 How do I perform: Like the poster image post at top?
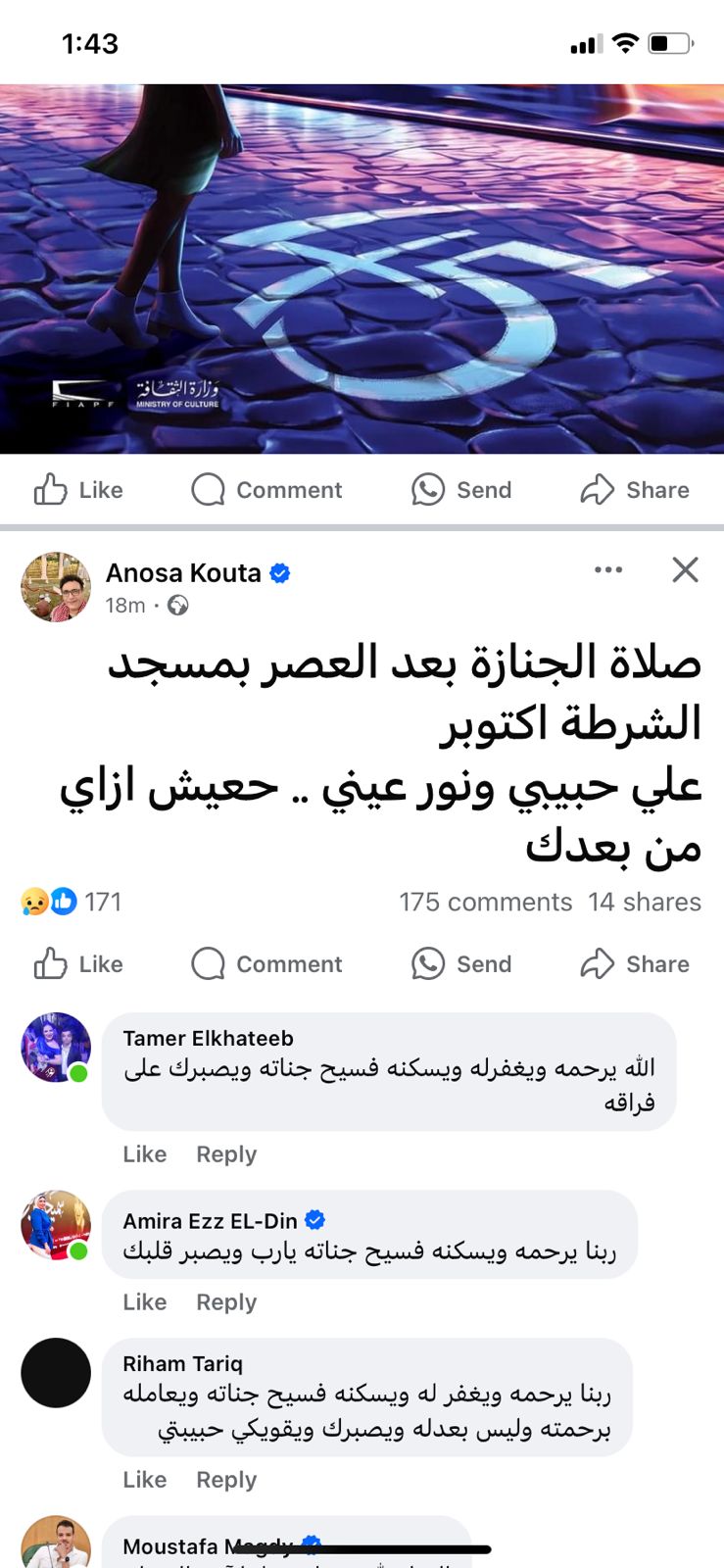(x=78, y=490)
